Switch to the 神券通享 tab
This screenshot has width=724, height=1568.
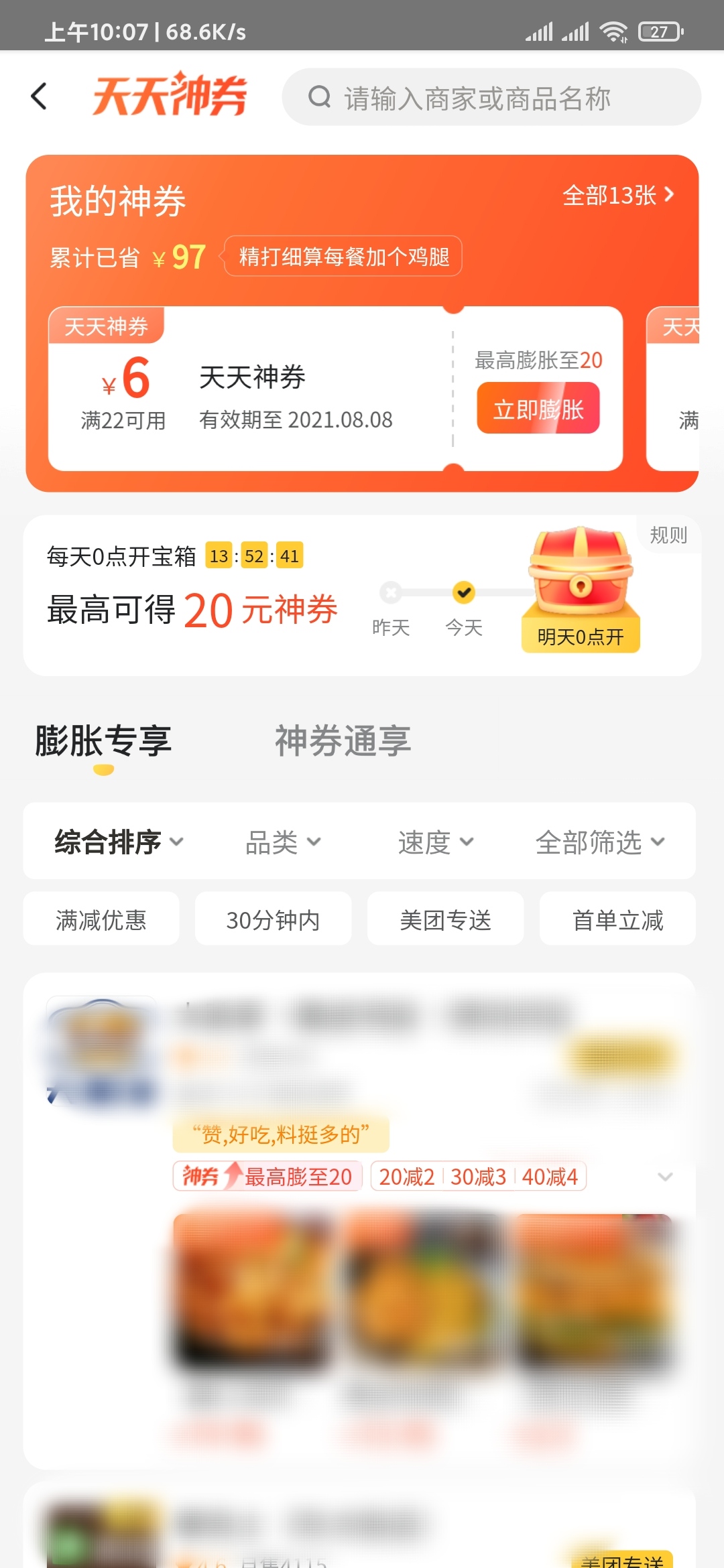click(343, 740)
